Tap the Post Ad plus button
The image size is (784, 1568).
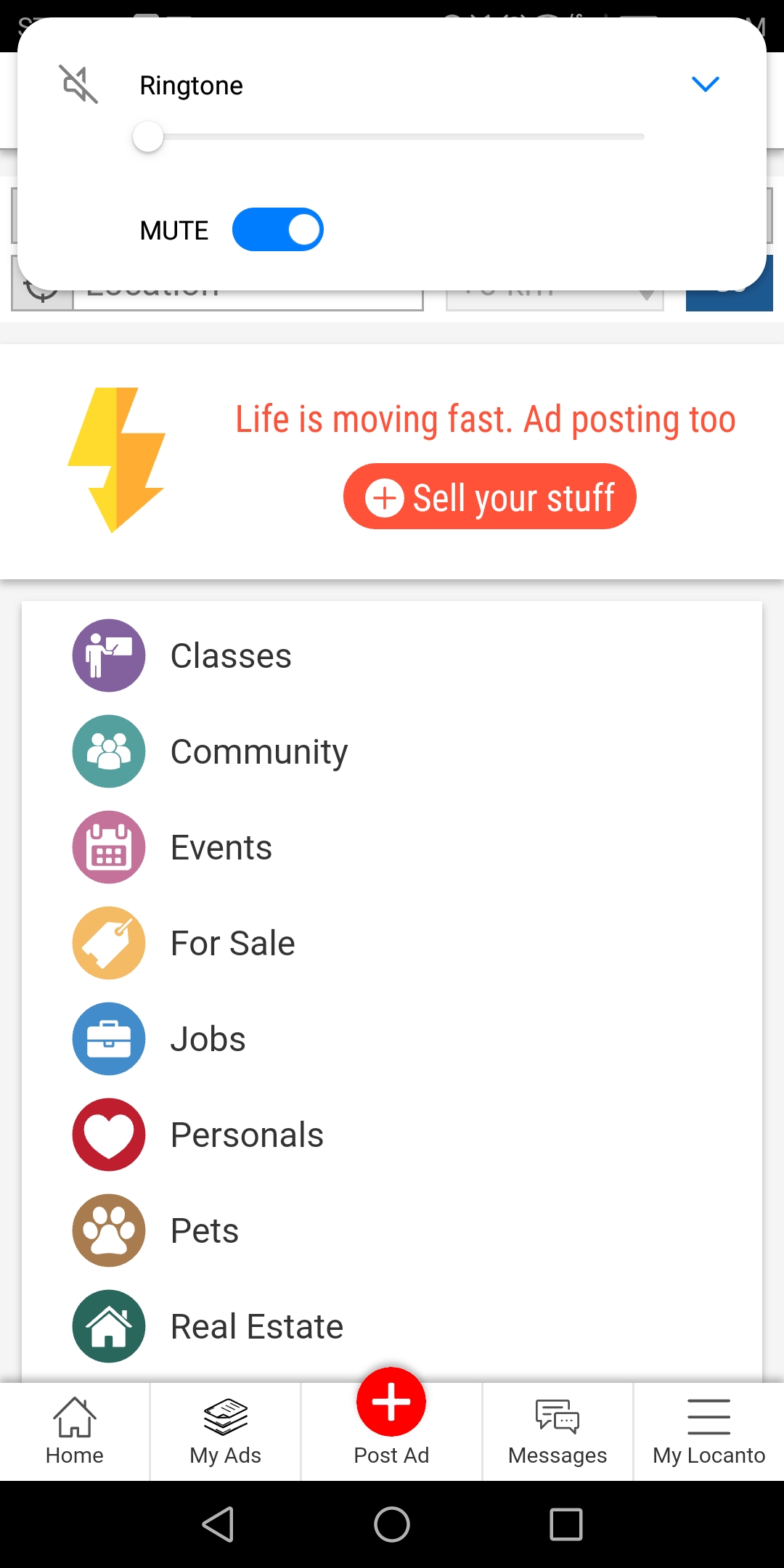(x=391, y=1402)
